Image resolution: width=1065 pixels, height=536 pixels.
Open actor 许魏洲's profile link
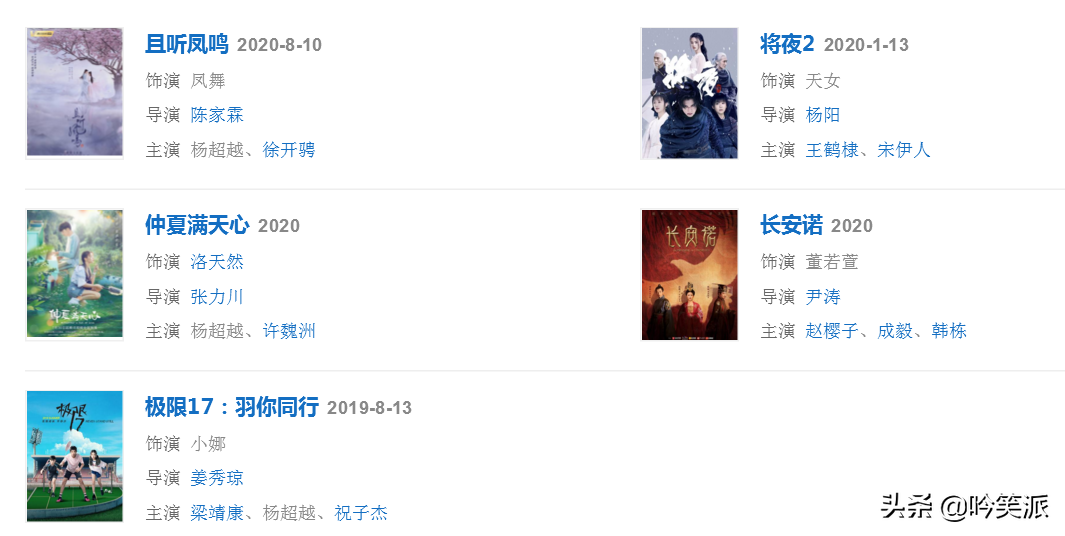[x=289, y=331]
